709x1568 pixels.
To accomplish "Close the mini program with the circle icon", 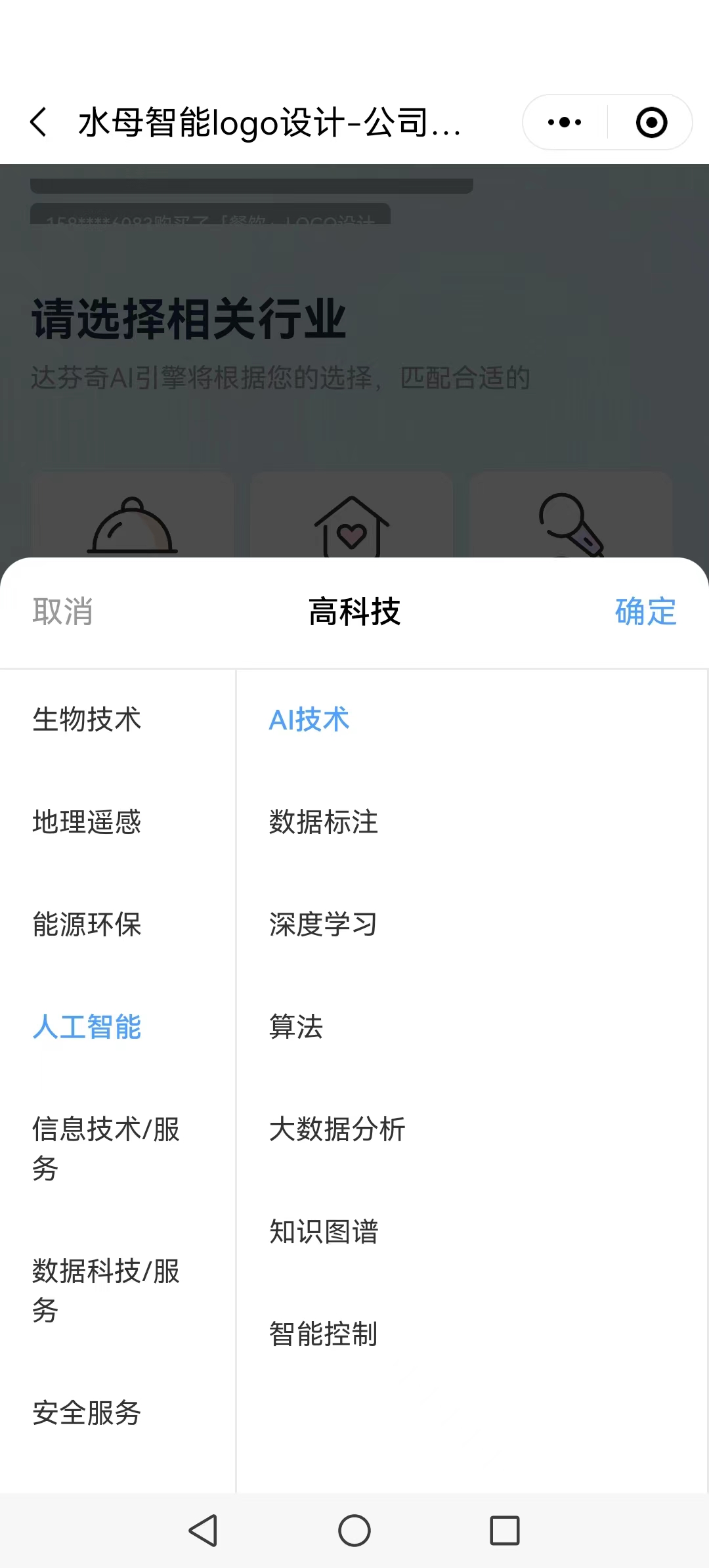I will (651, 122).
